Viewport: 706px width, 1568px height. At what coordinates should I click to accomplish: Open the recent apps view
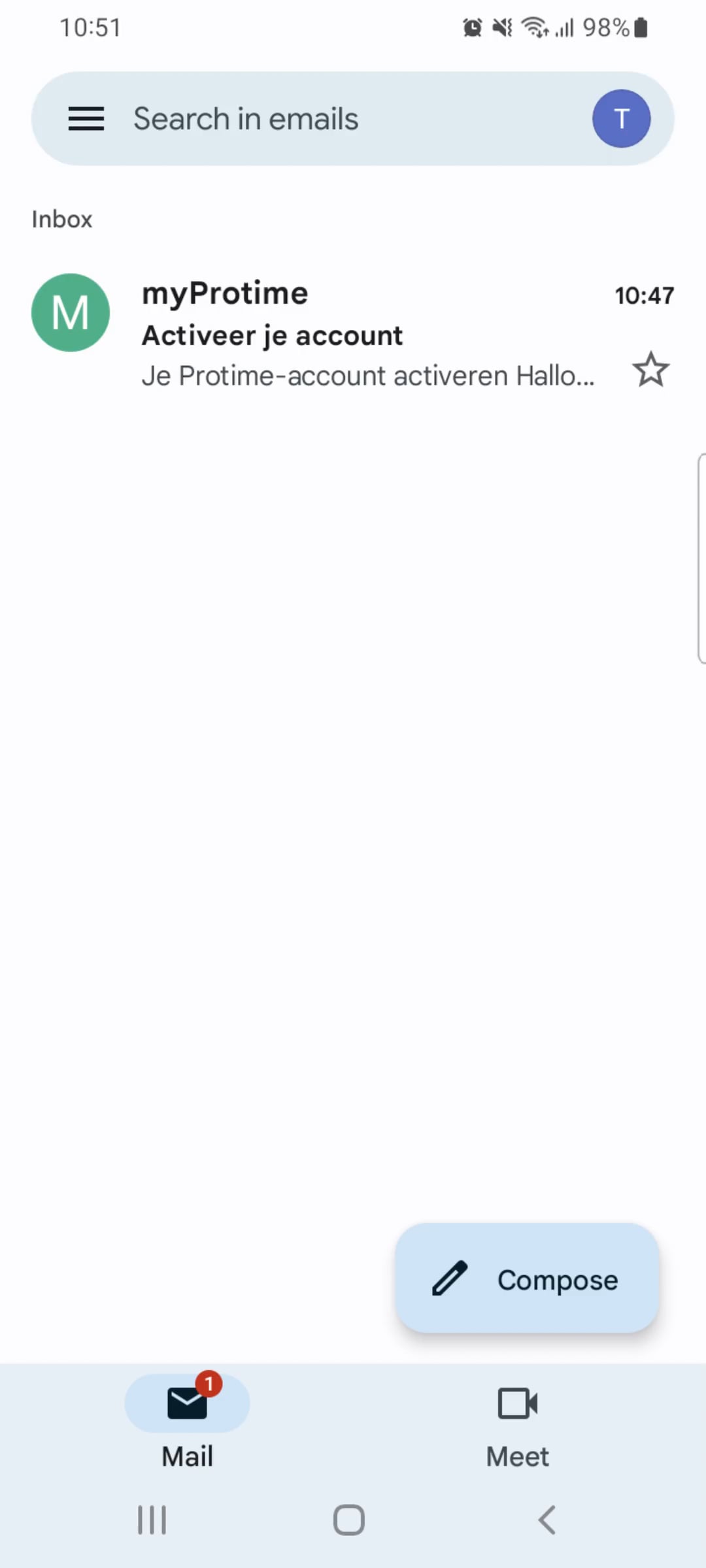152,1520
